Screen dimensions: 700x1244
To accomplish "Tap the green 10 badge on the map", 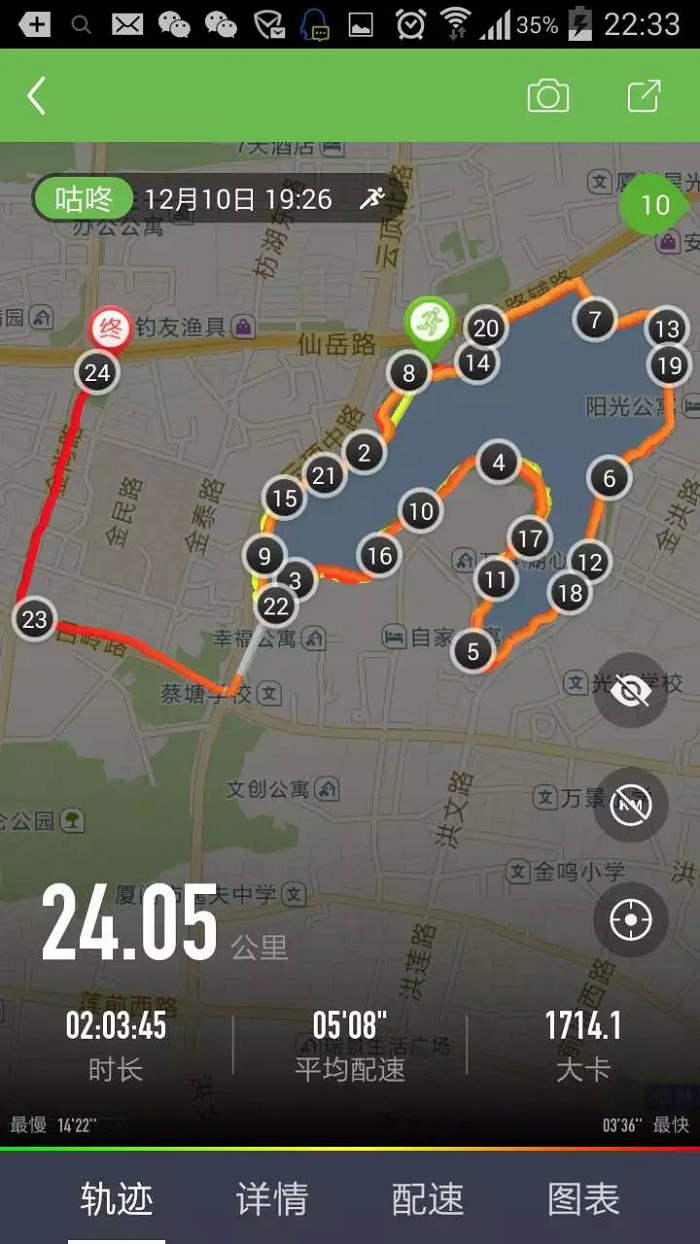I will click(655, 205).
